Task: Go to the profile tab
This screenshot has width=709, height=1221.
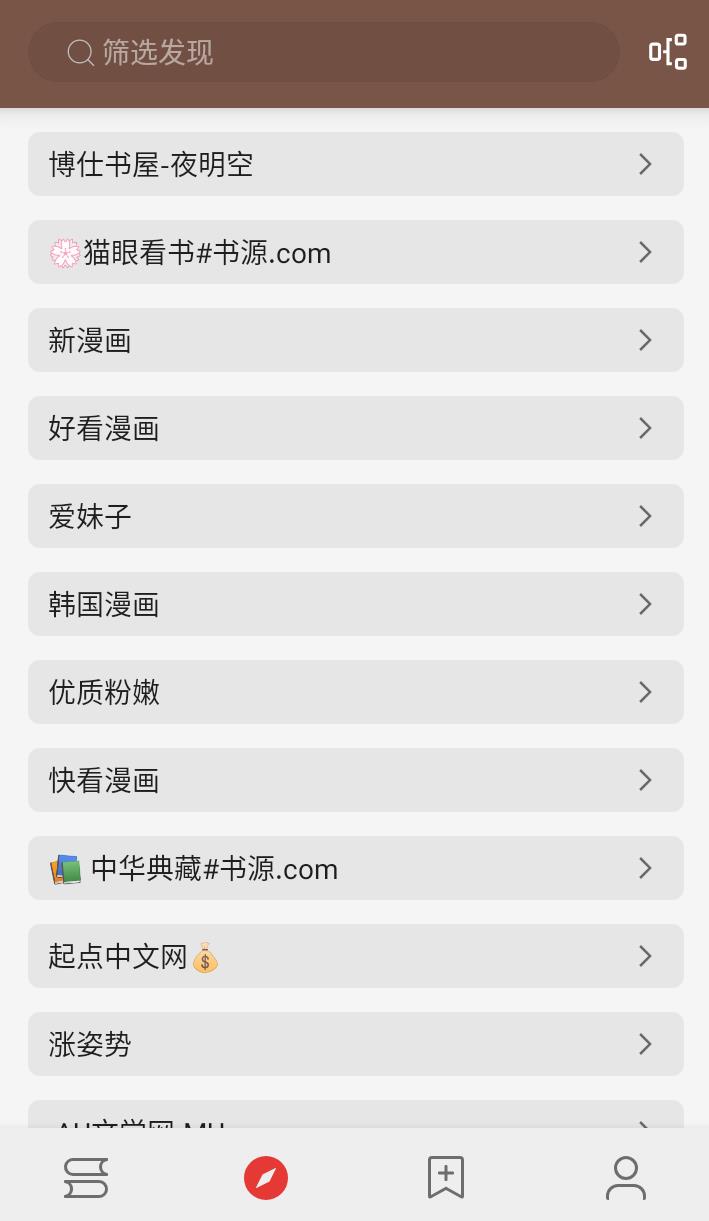Action: click(625, 1177)
